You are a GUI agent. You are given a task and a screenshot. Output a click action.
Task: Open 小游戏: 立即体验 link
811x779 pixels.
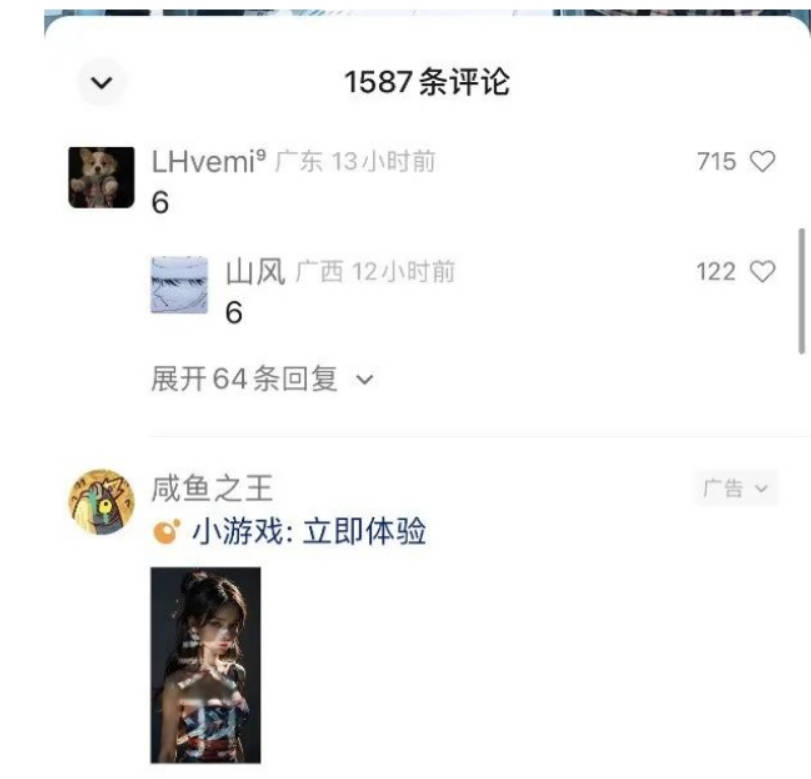(x=296, y=532)
